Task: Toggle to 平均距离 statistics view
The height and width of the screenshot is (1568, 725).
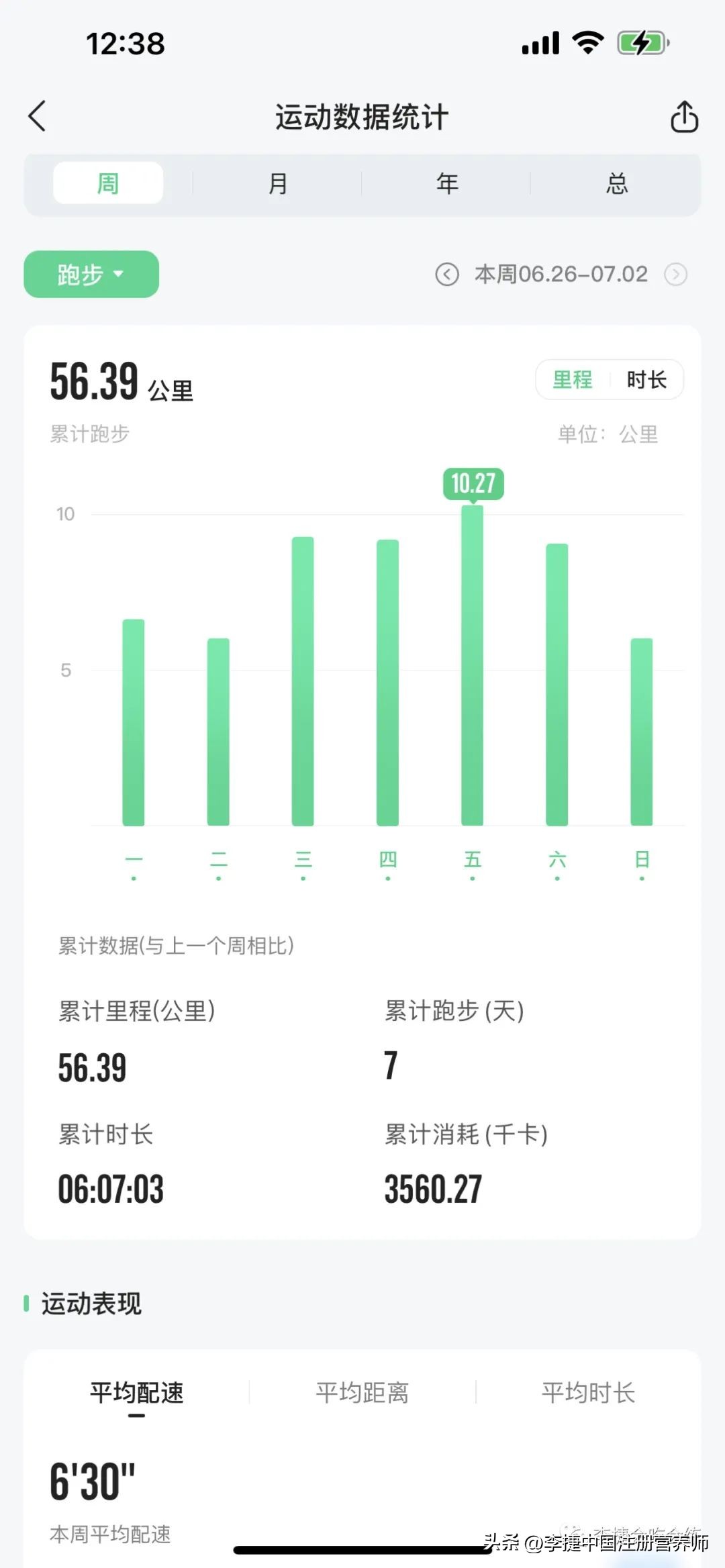Action: pyautogui.click(x=362, y=1393)
